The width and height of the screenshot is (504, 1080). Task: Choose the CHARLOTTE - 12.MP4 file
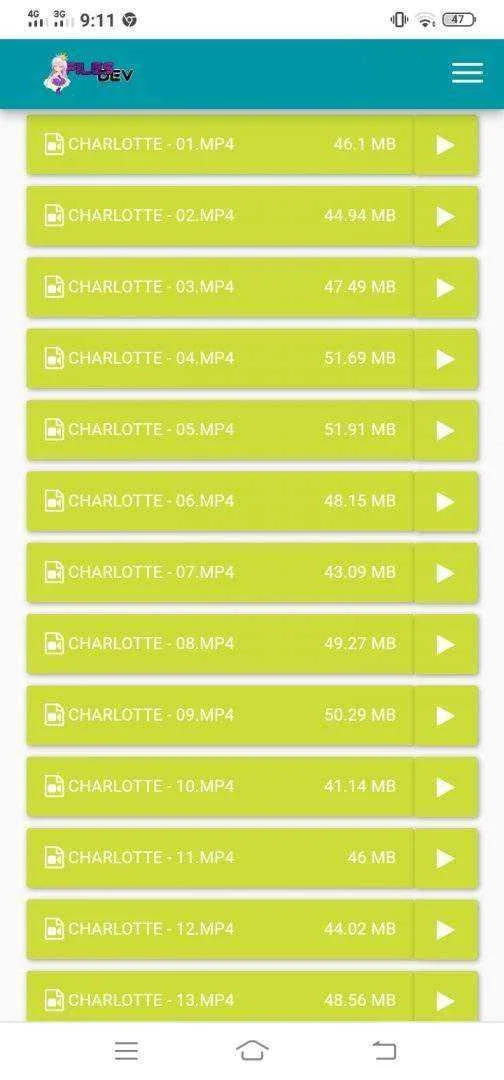[220, 929]
